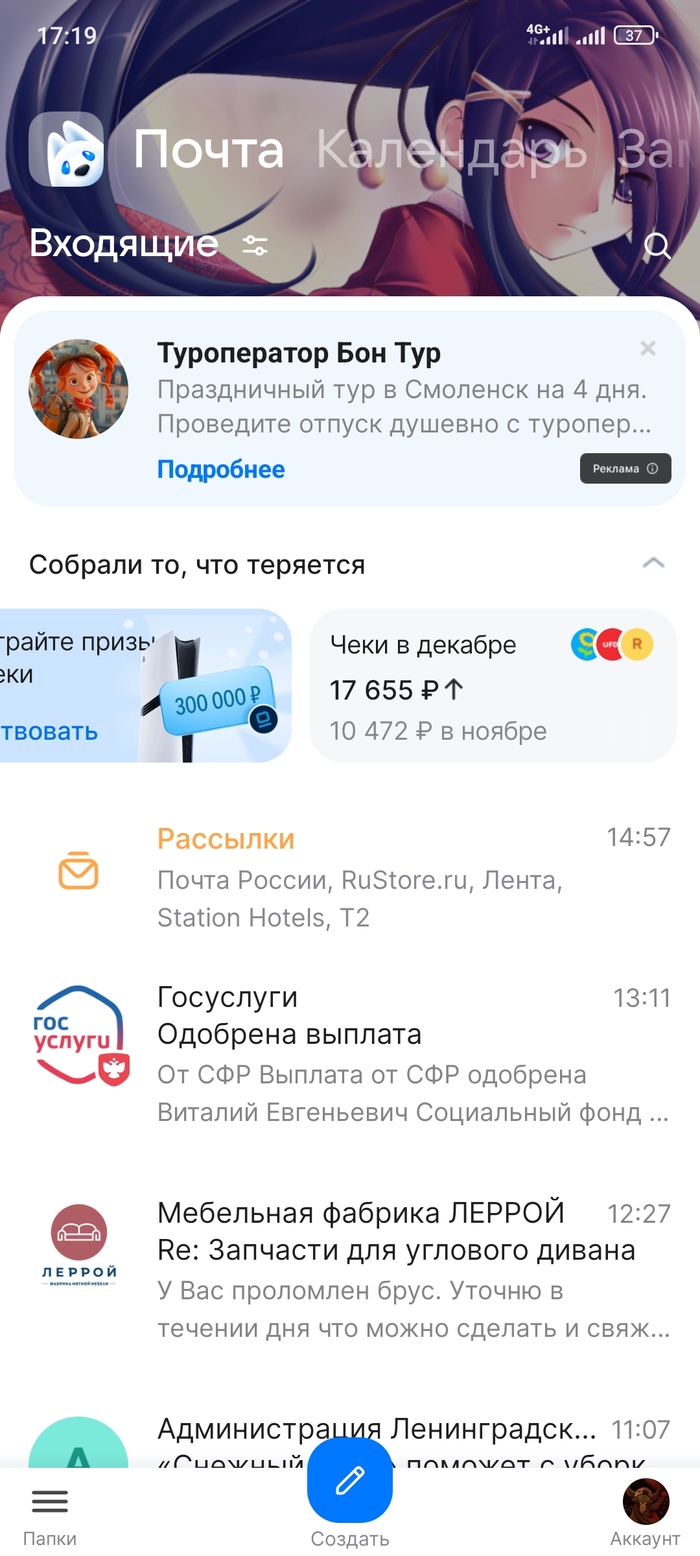Open the Госуслуги email about approved payment
This screenshot has width=700, height=1556.
tap(400, 1054)
